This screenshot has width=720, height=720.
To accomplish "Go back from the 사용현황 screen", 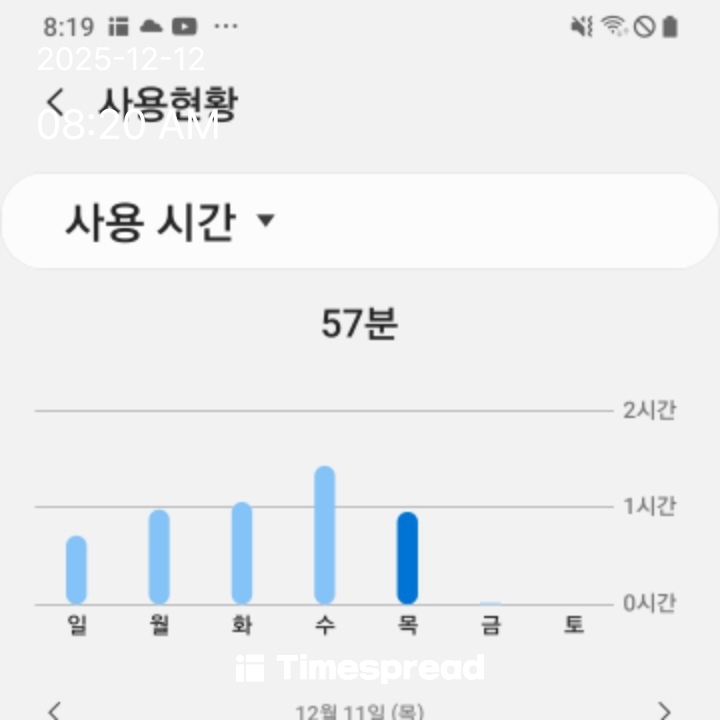I will coord(57,103).
